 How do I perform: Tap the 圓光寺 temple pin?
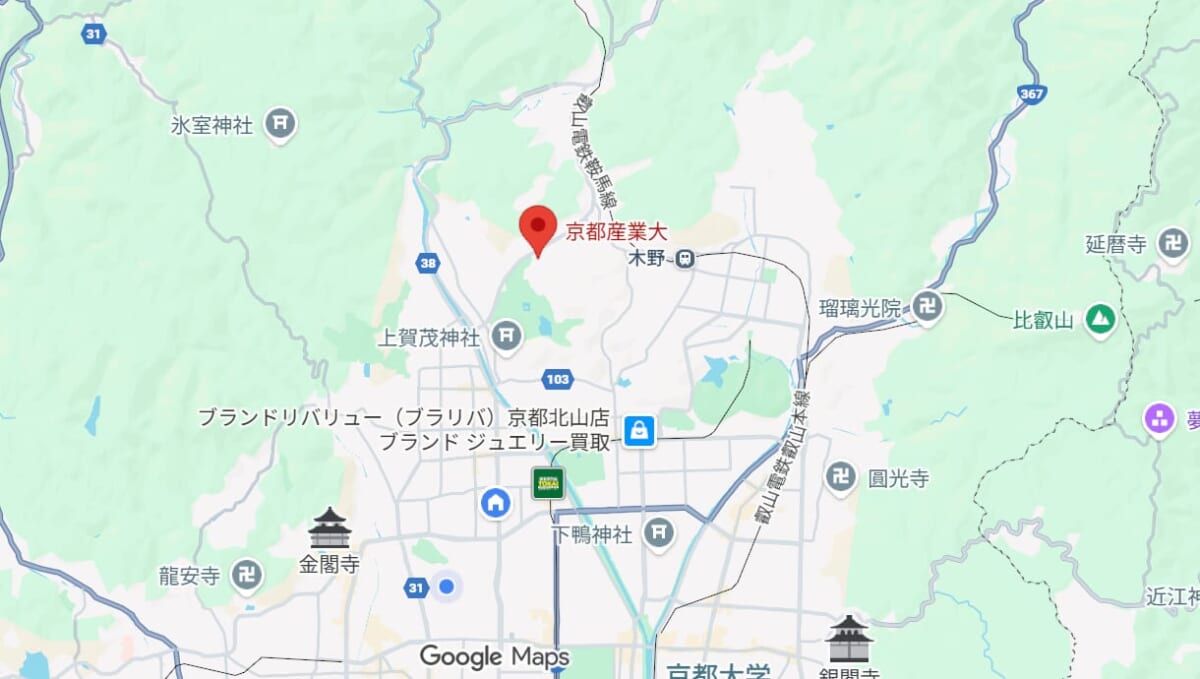point(841,478)
